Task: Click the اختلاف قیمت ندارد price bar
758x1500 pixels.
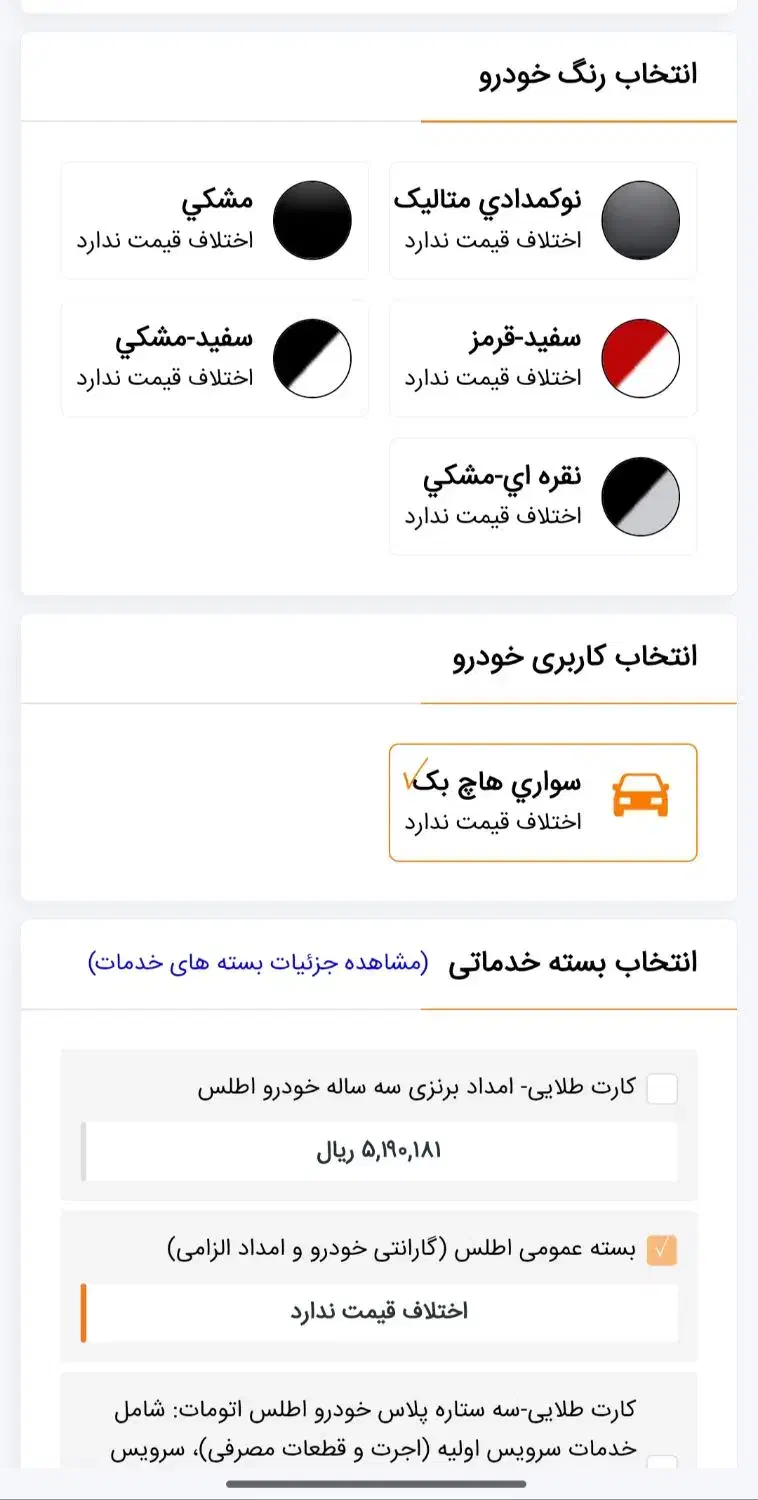Action: (x=382, y=1310)
